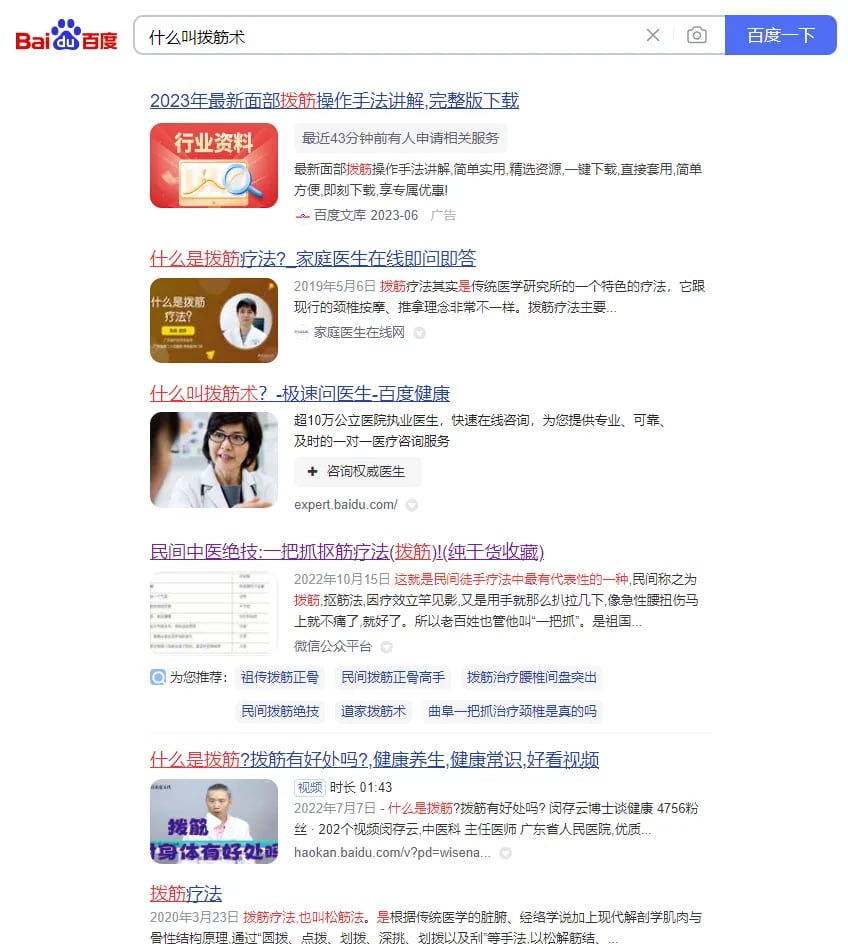This screenshot has height=944, width=848.
Task: Open the camera image search
Action: (x=697, y=36)
